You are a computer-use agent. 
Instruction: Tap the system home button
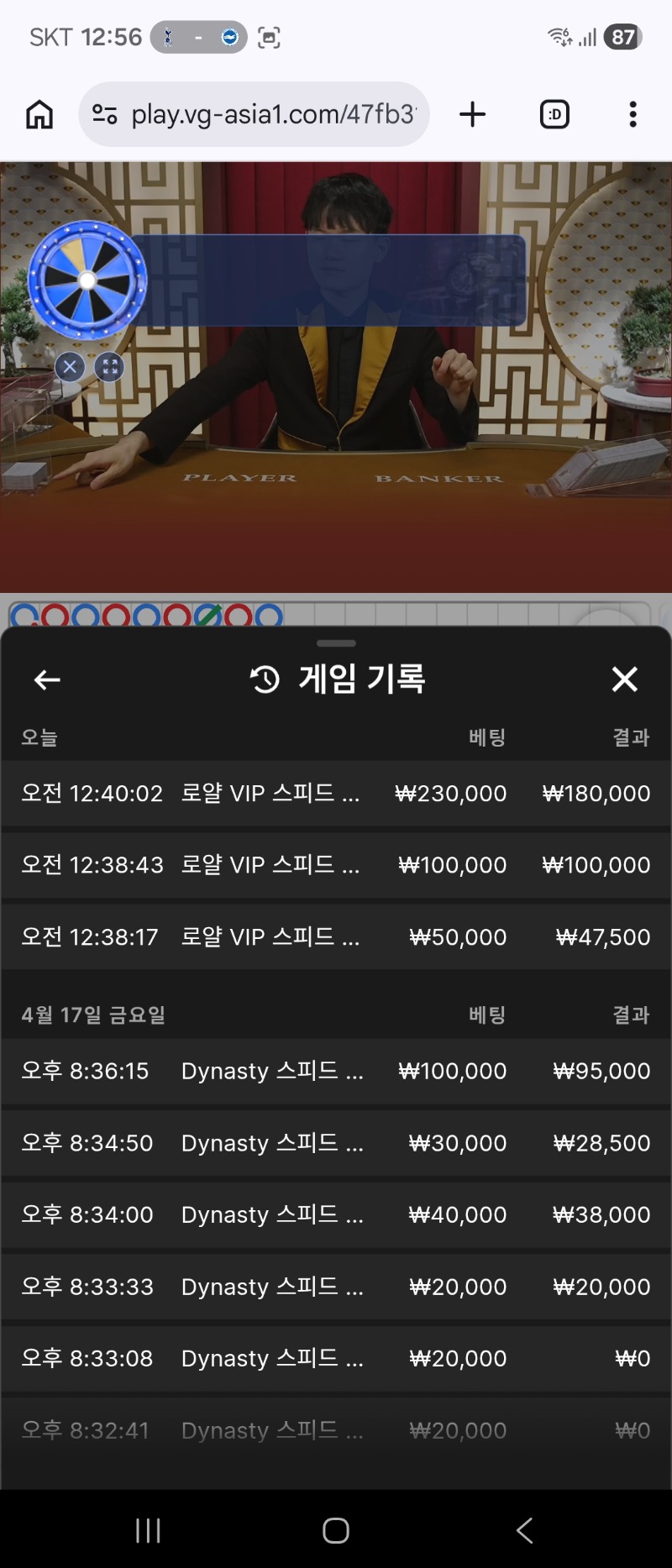(x=336, y=1530)
